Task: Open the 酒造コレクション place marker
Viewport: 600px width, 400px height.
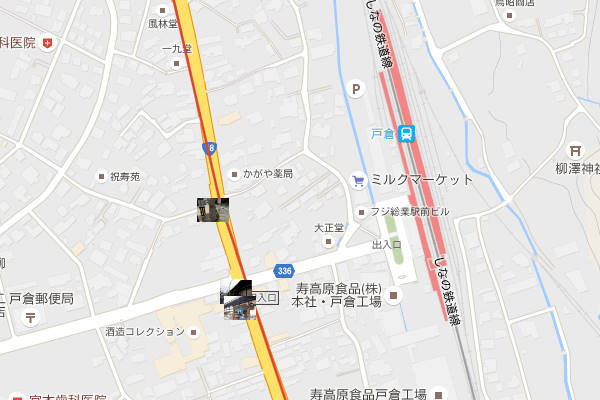Action: [193, 332]
